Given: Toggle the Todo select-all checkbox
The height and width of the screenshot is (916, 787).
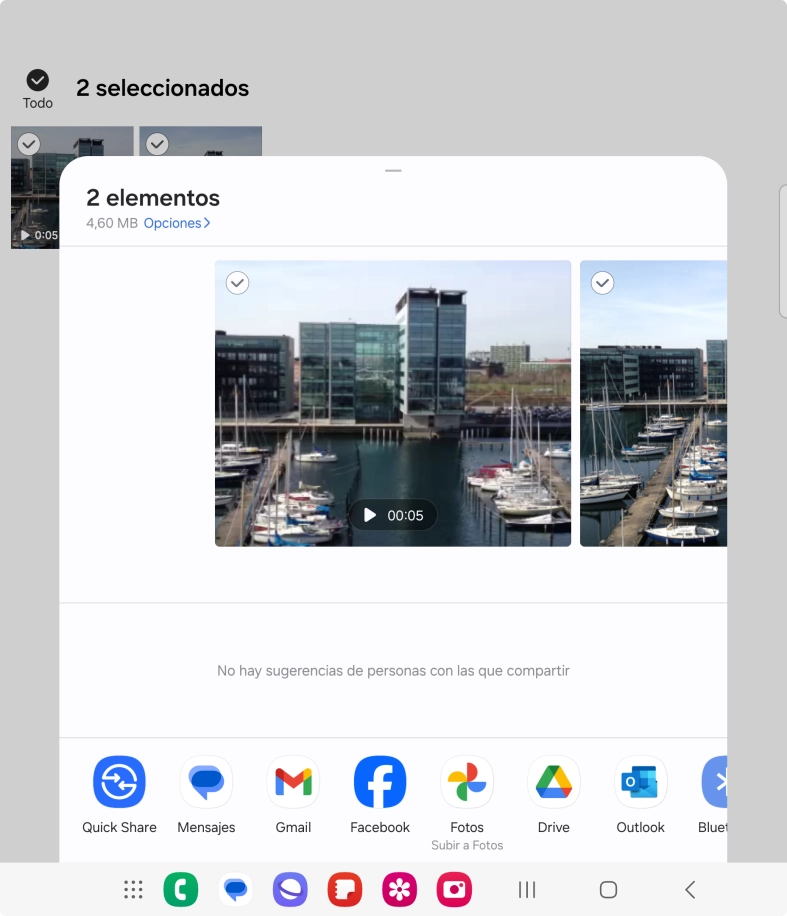Looking at the screenshot, I should pyautogui.click(x=37, y=80).
